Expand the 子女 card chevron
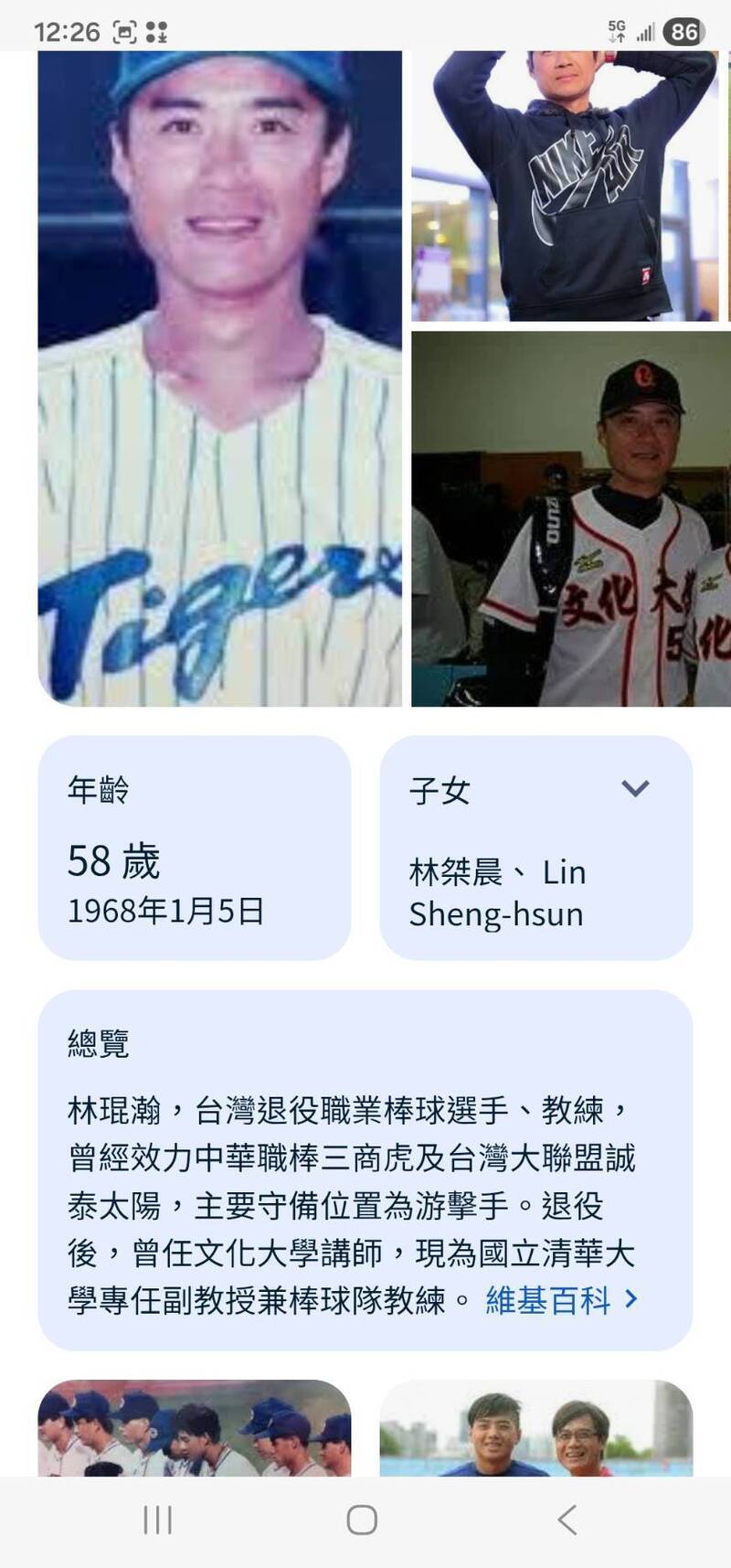 tap(635, 788)
